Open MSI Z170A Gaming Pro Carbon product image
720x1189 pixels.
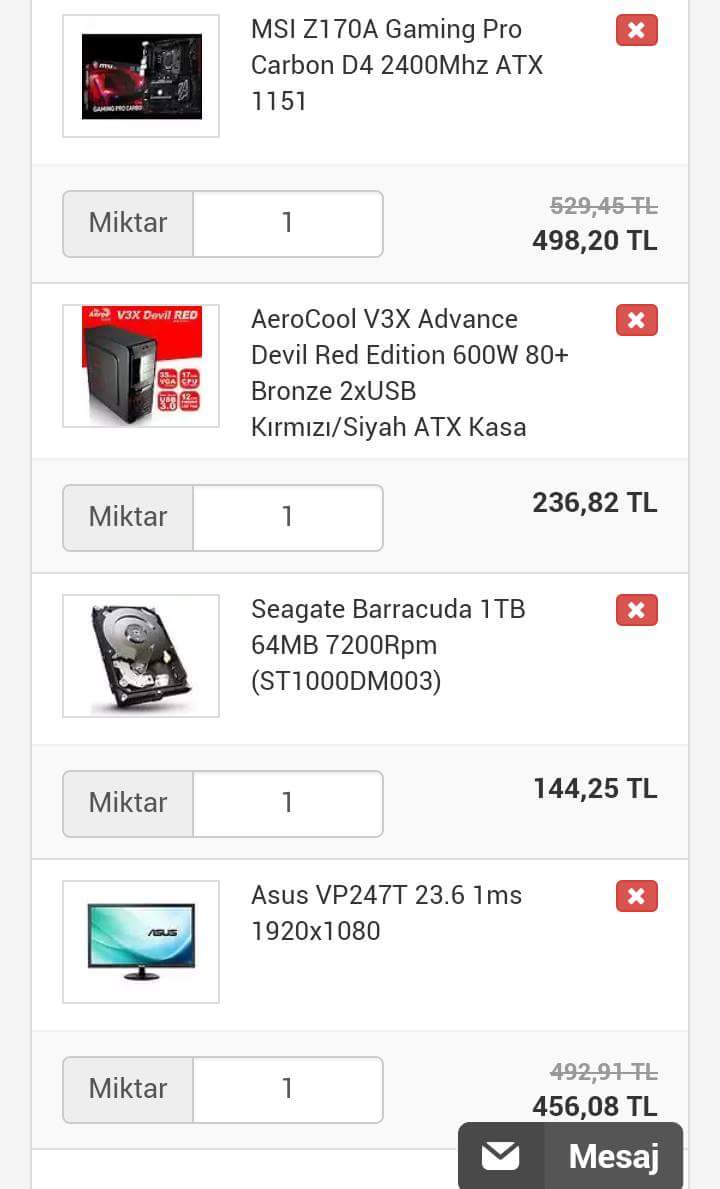pyautogui.click(x=141, y=76)
